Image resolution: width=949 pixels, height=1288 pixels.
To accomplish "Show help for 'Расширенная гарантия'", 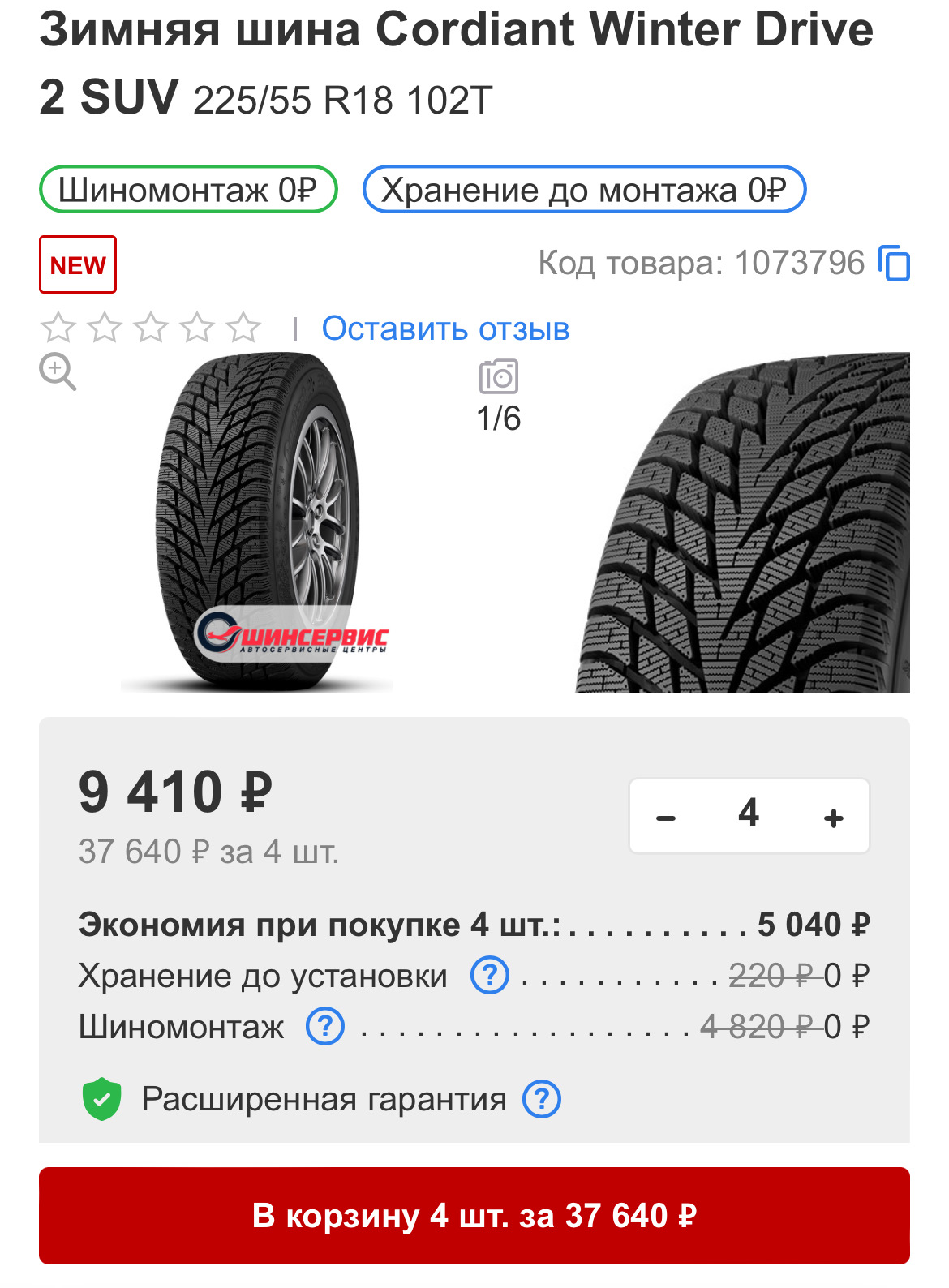I will click(x=542, y=1100).
